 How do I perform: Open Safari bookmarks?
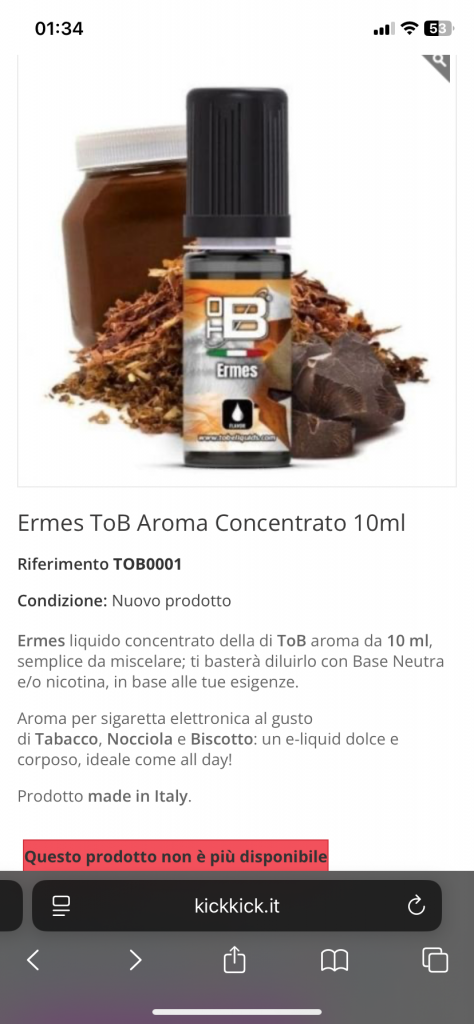[334, 960]
